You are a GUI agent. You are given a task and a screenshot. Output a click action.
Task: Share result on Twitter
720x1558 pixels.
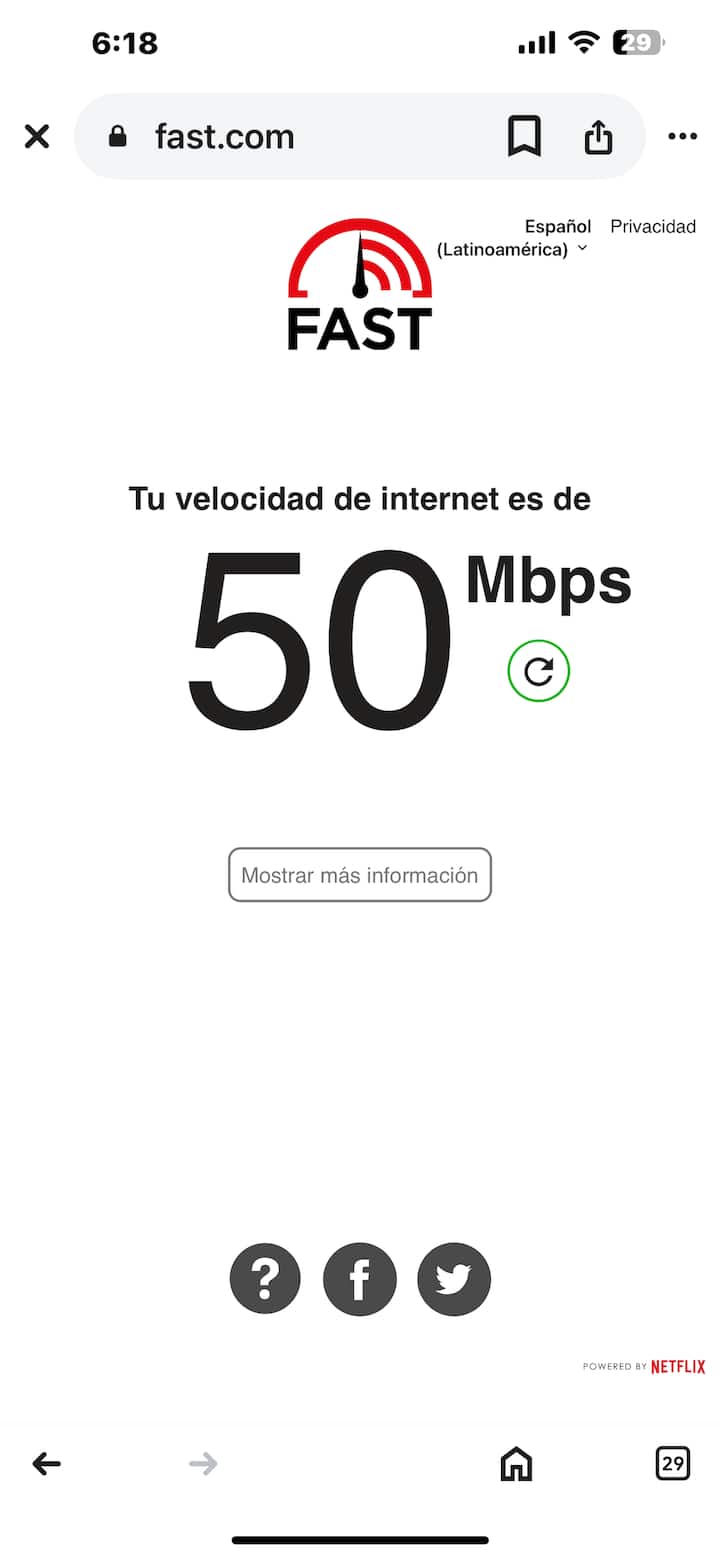coord(454,1278)
